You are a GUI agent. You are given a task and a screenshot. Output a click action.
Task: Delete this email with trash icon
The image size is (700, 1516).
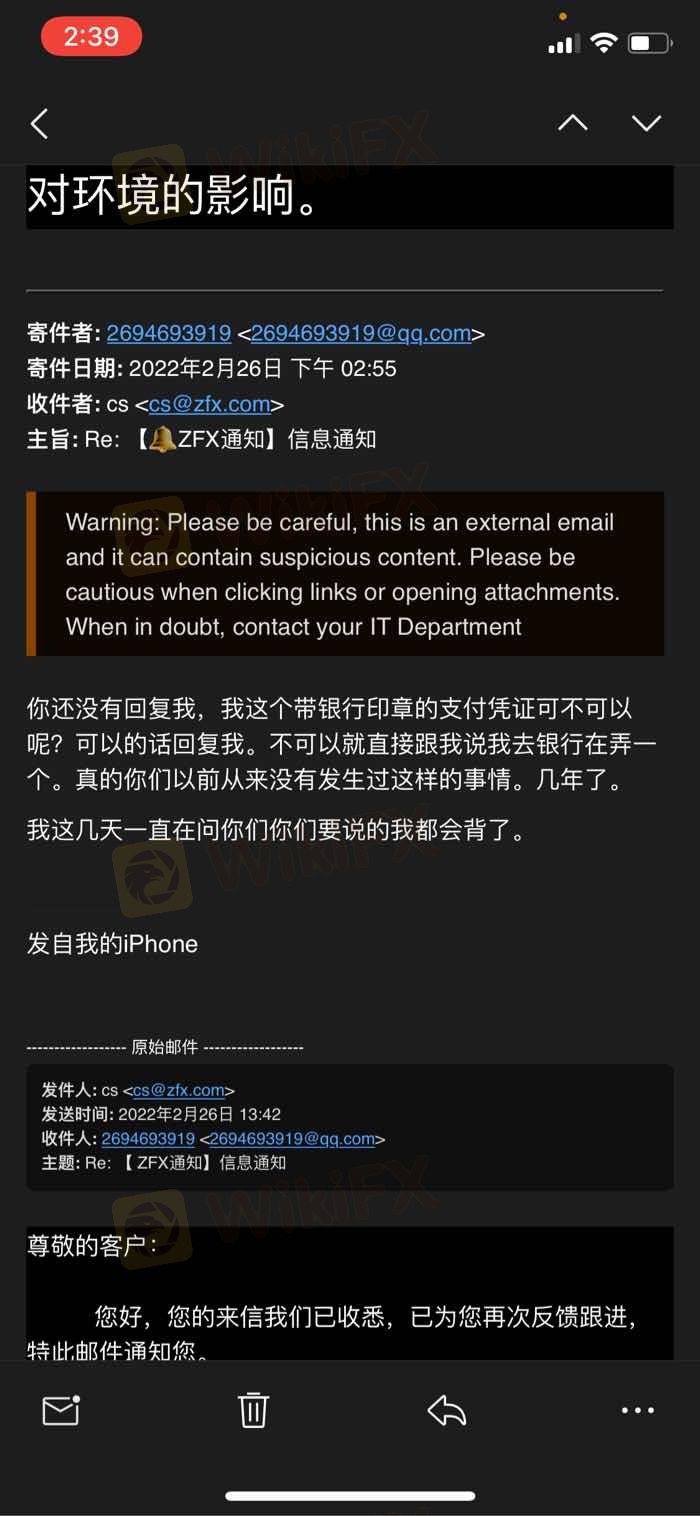click(253, 1410)
